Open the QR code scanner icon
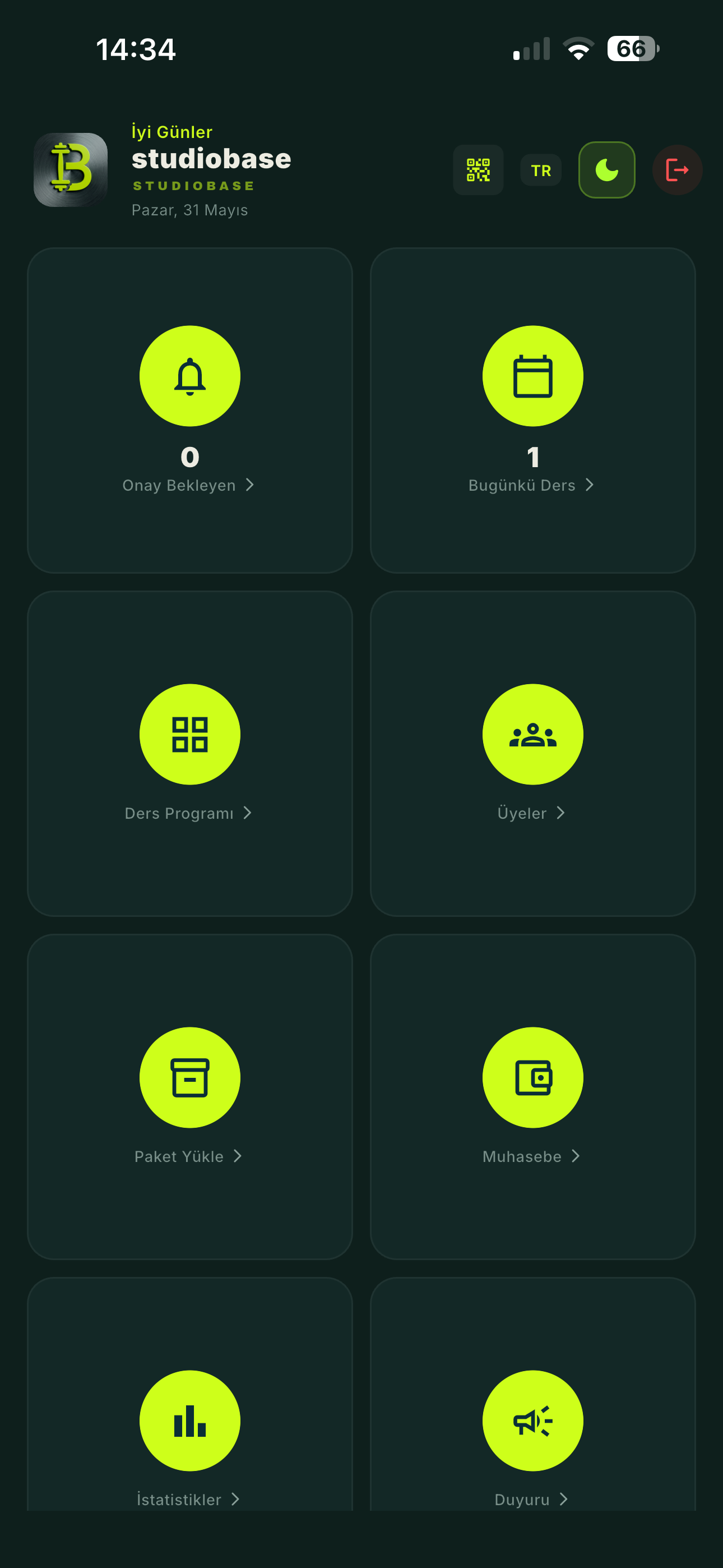Image resolution: width=723 pixels, height=1568 pixels. pos(478,170)
